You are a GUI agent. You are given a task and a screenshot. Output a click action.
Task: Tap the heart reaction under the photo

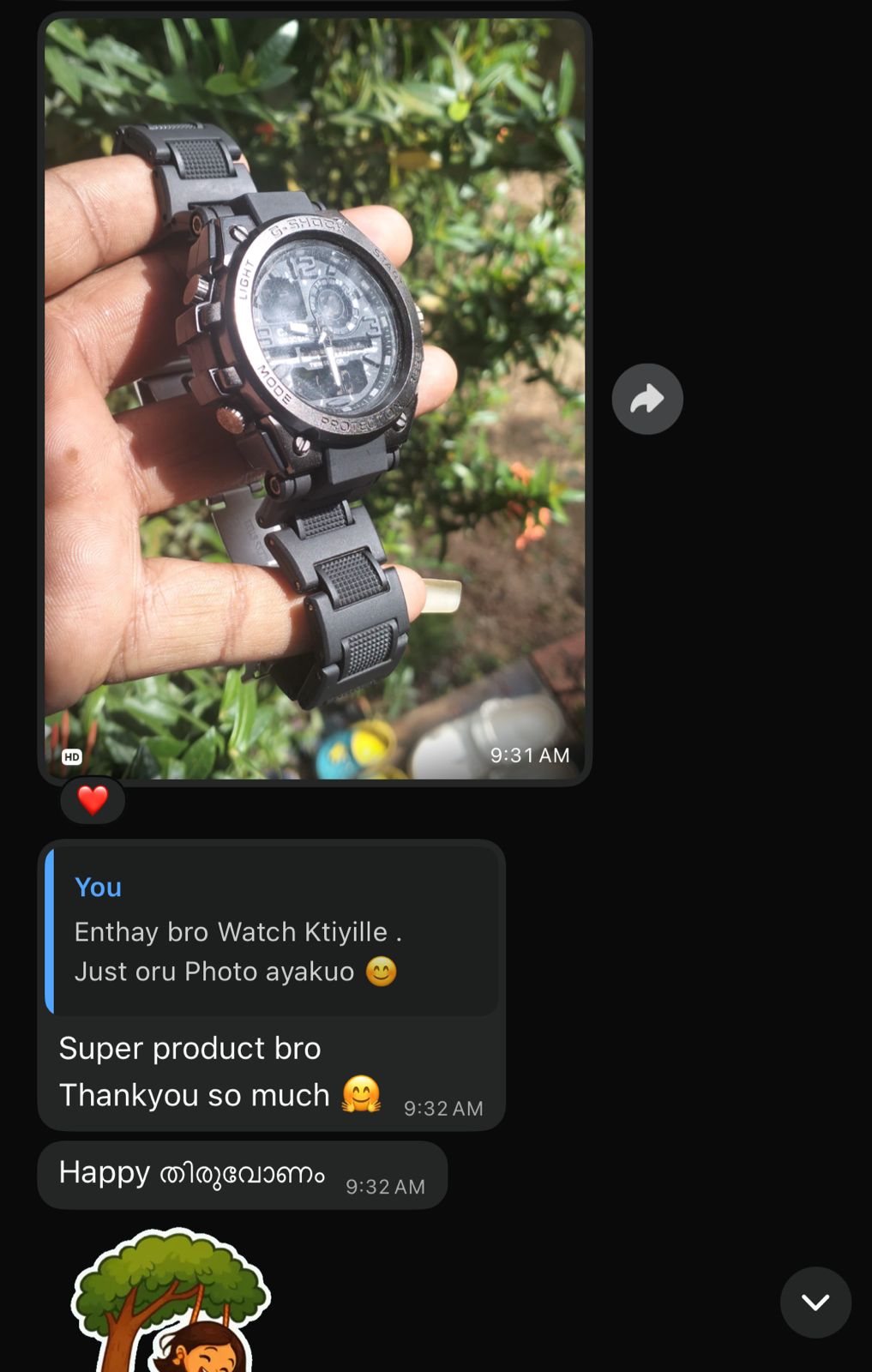[93, 800]
